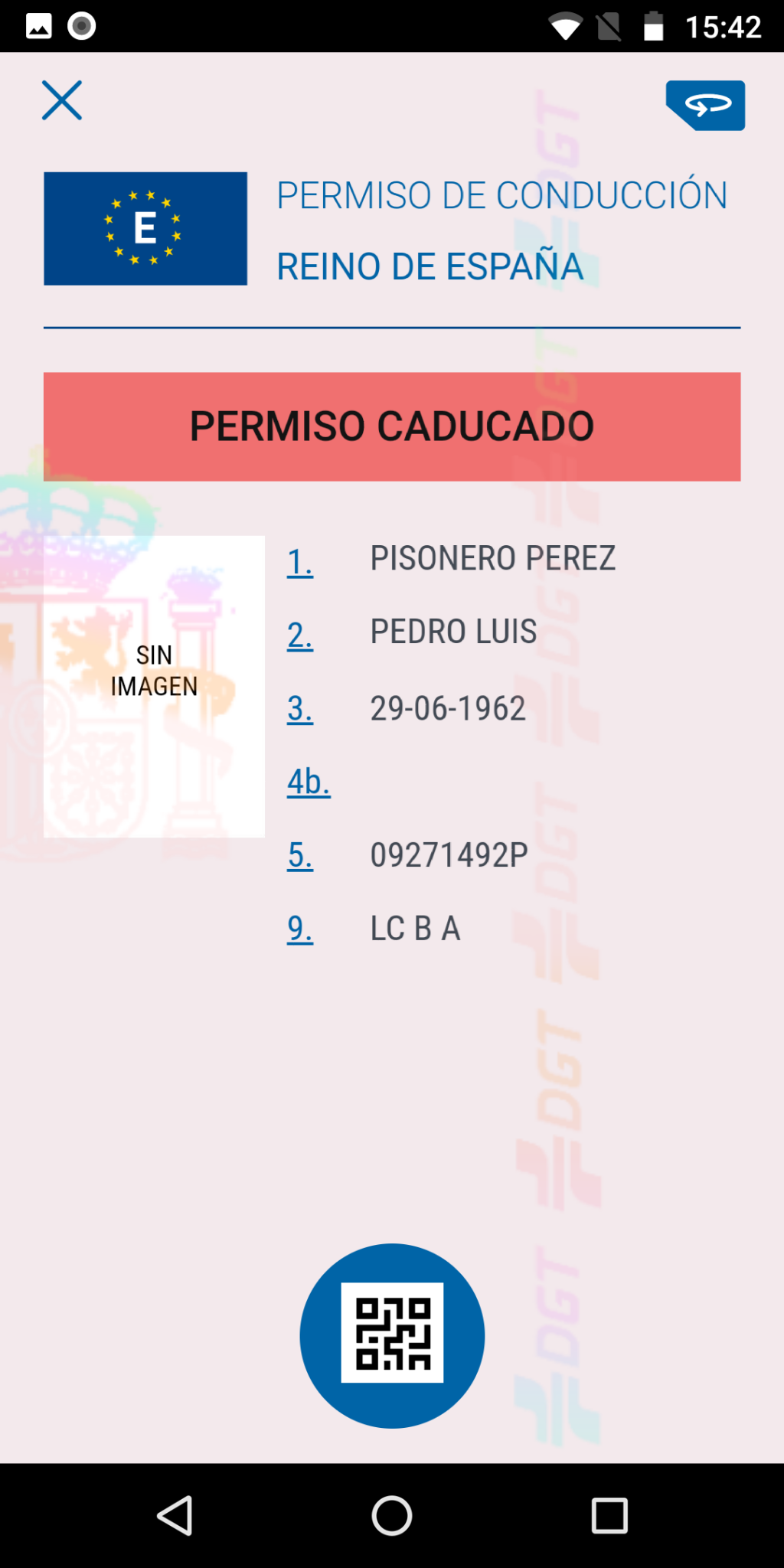Tap field link 2. for first name
Viewport: 784px width, 1568px height.
tap(300, 635)
